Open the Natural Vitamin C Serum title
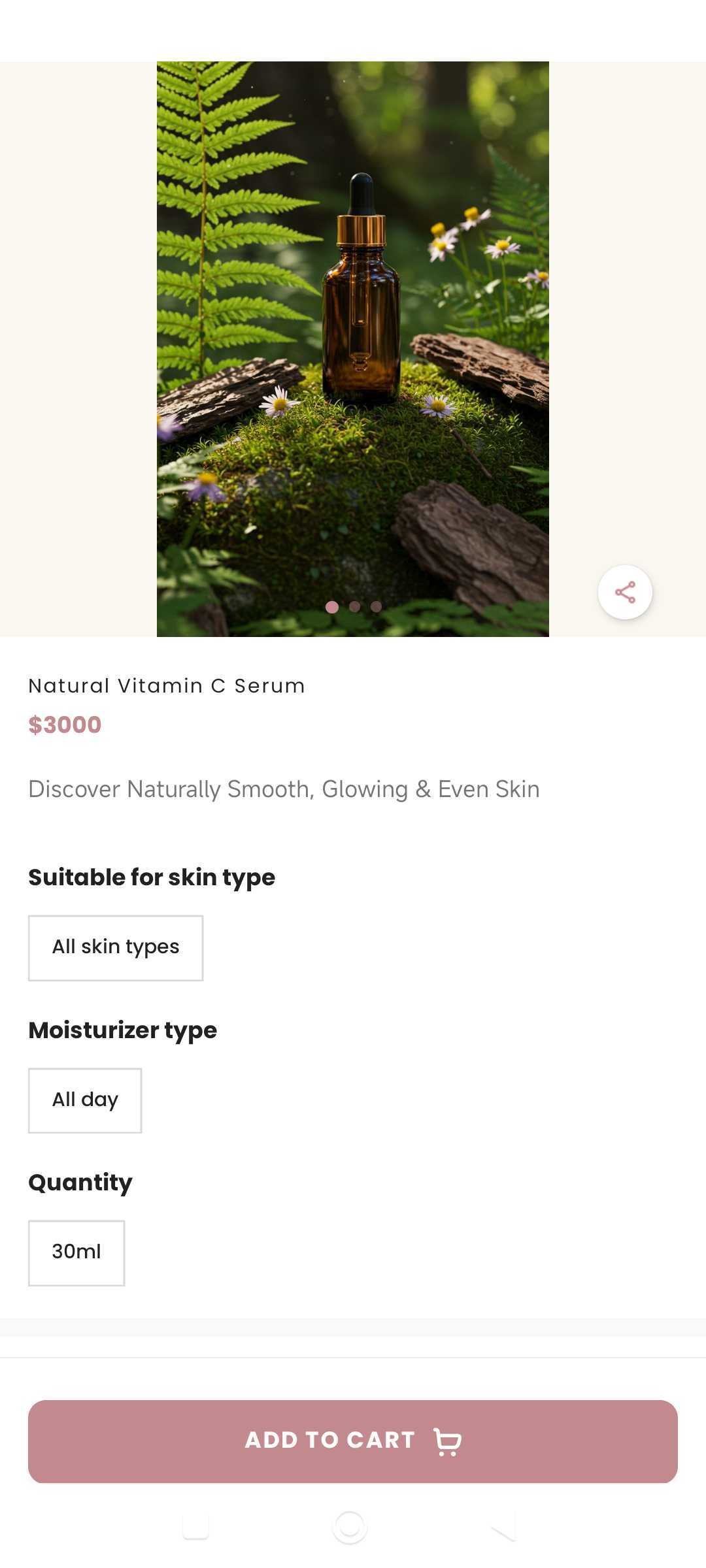 click(x=166, y=685)
